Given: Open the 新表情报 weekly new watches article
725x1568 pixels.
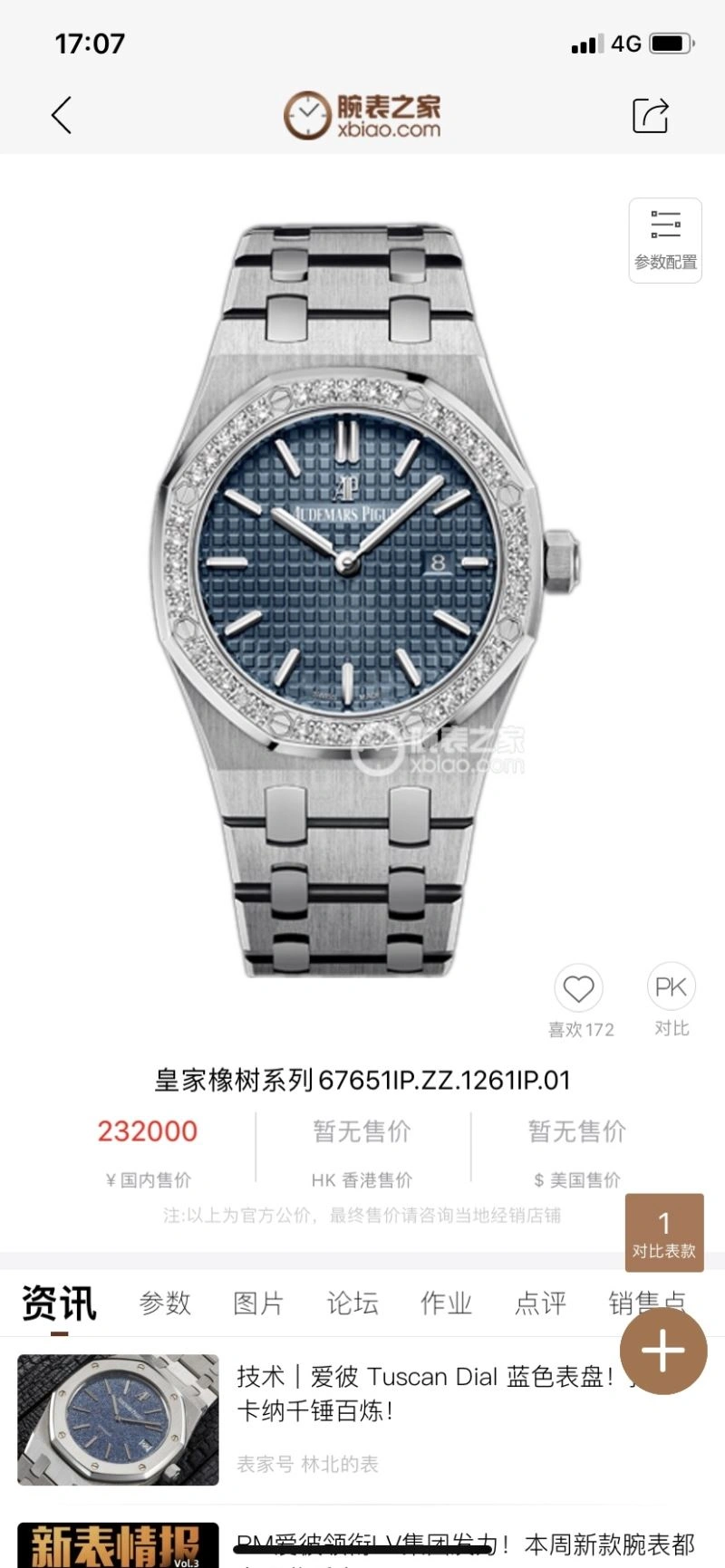Looking at the screenshot, I should 462,1544.
